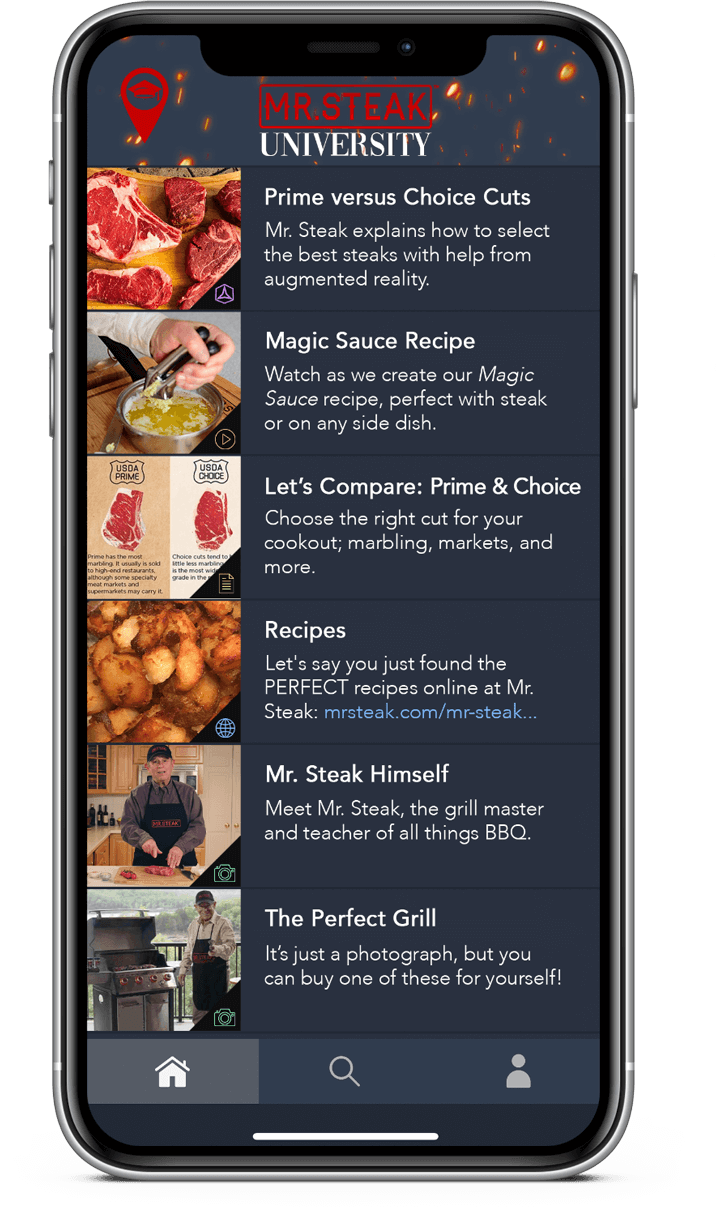Open Let's Compare: Prime & Choice
The image size is (716, 1210).
[422, 486]
